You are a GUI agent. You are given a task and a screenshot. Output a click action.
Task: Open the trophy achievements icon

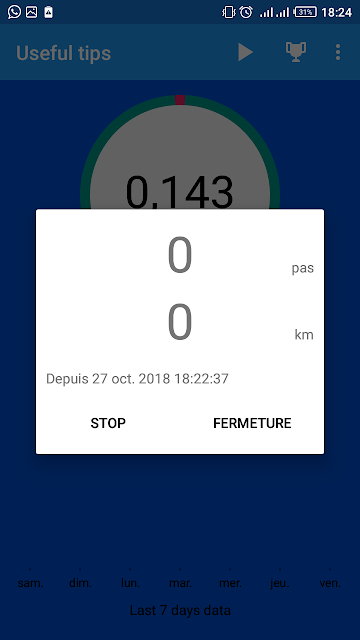tap(296, 52)
